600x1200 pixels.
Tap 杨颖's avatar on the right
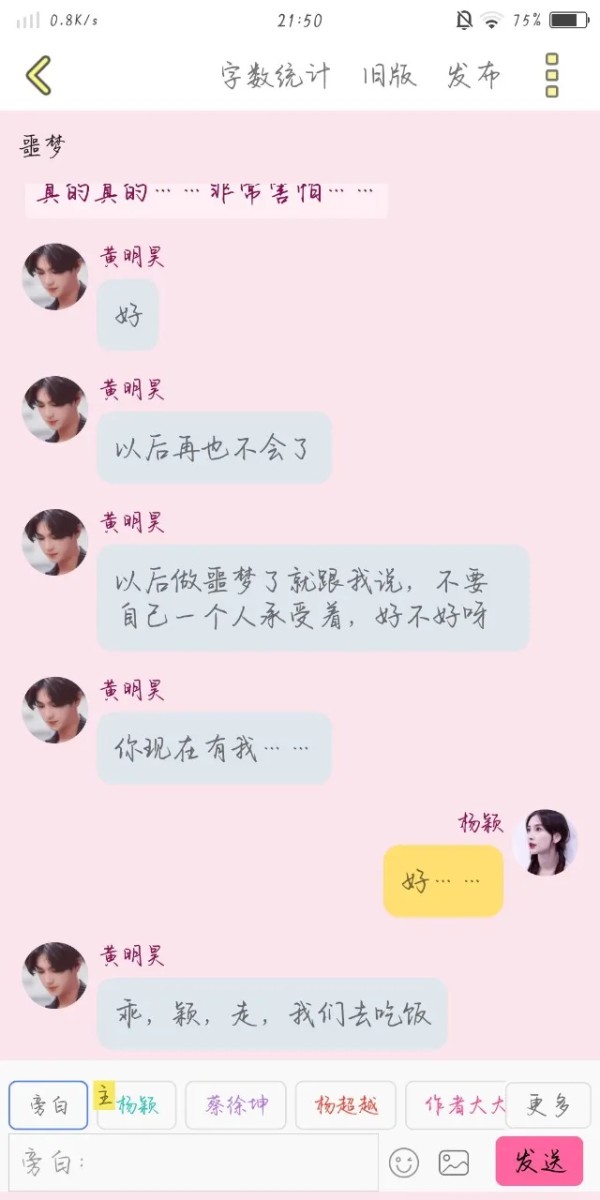(545, 842)
